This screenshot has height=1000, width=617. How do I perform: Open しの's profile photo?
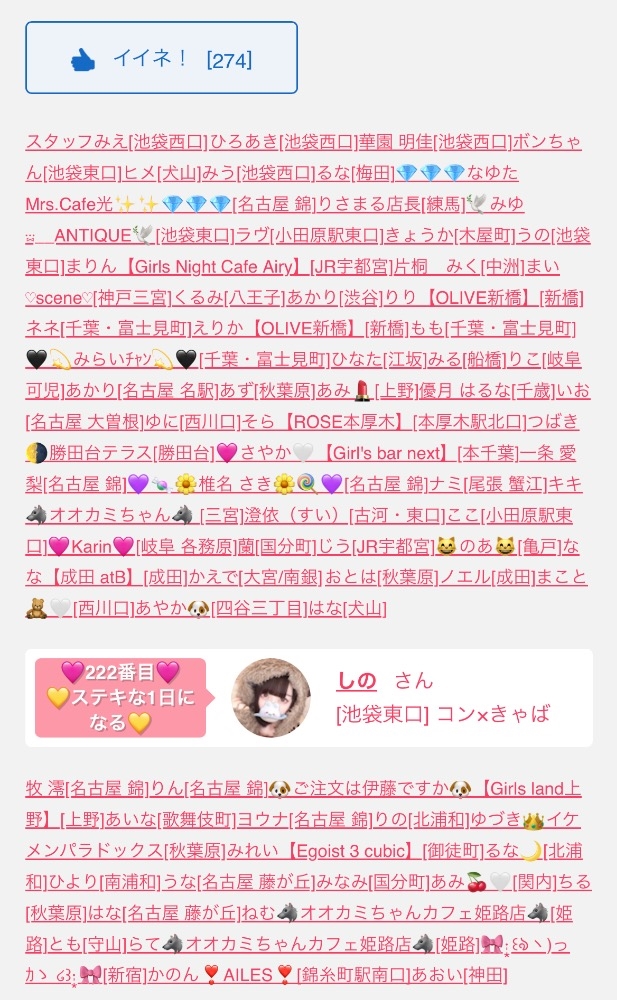(270, 697)
